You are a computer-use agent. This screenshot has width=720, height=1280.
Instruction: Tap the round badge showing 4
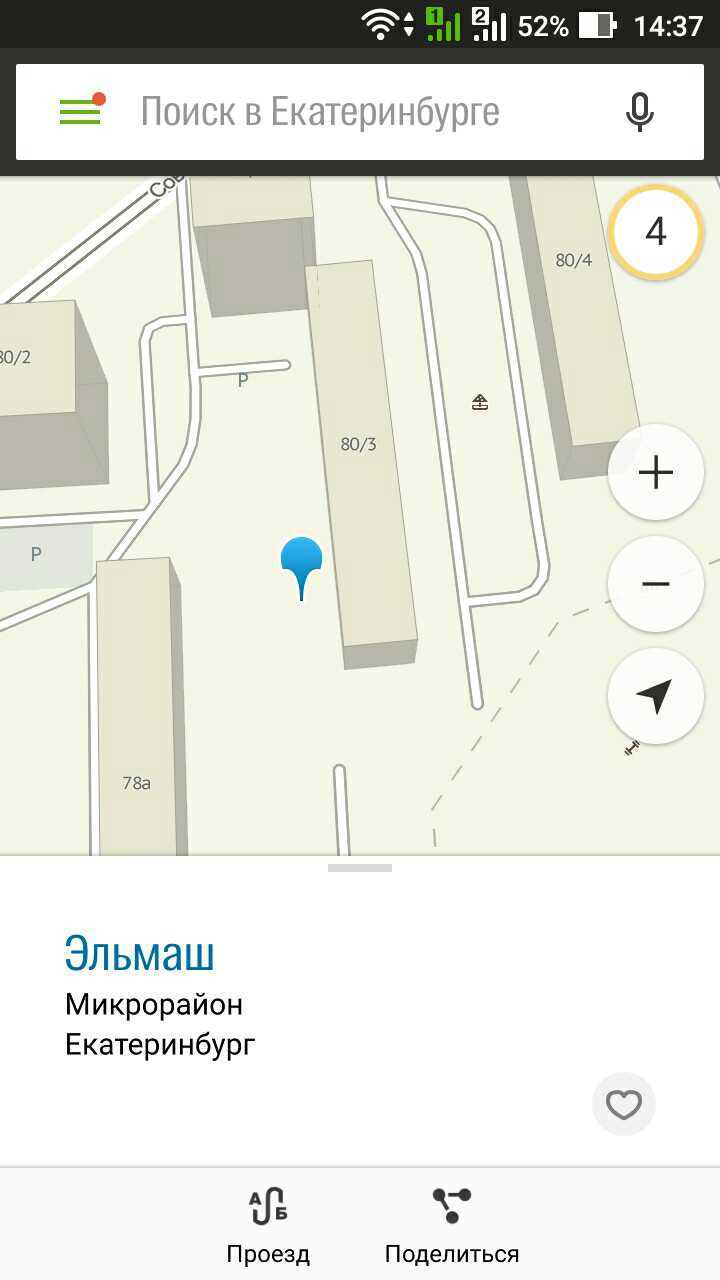pos(656,232)
